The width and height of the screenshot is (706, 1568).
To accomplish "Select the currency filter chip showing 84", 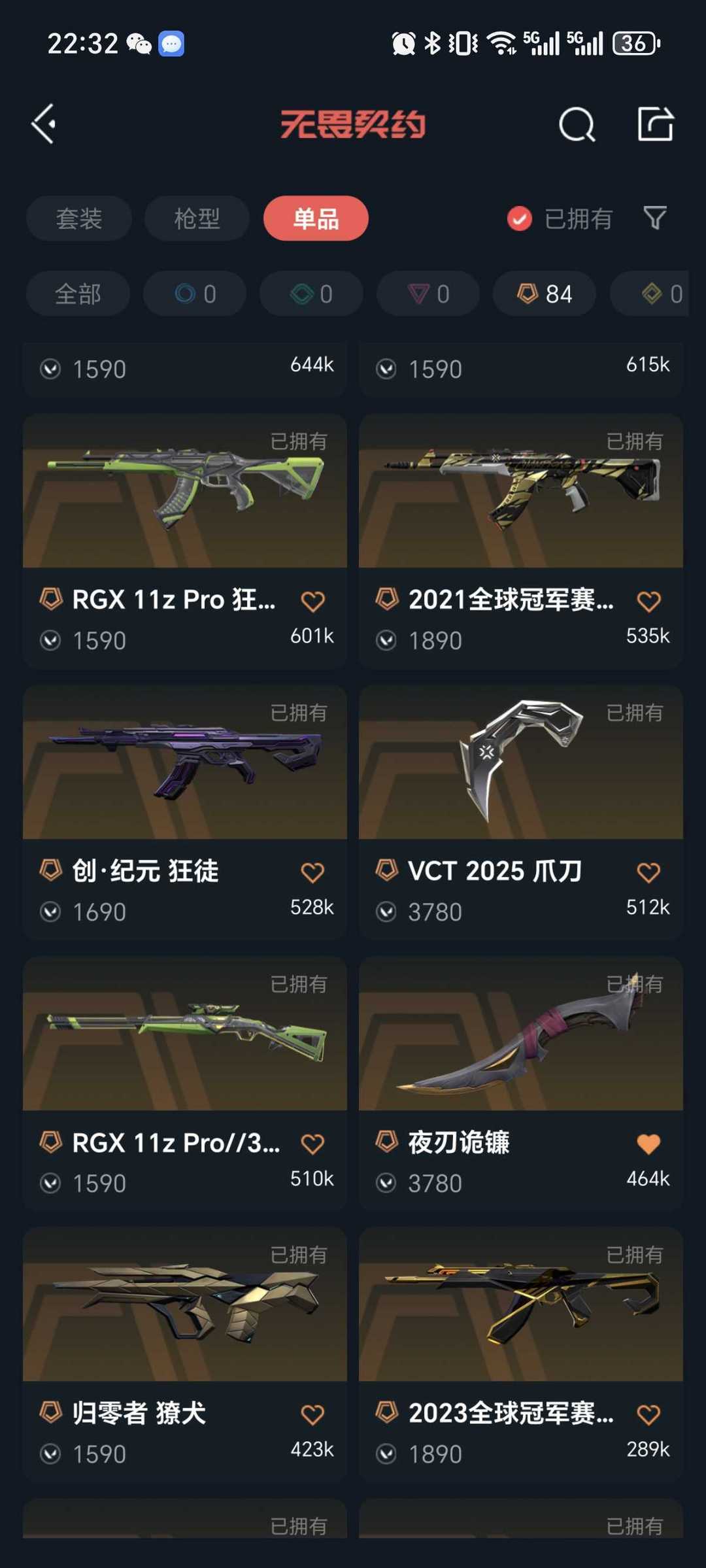I will click(x=543, y=294).
